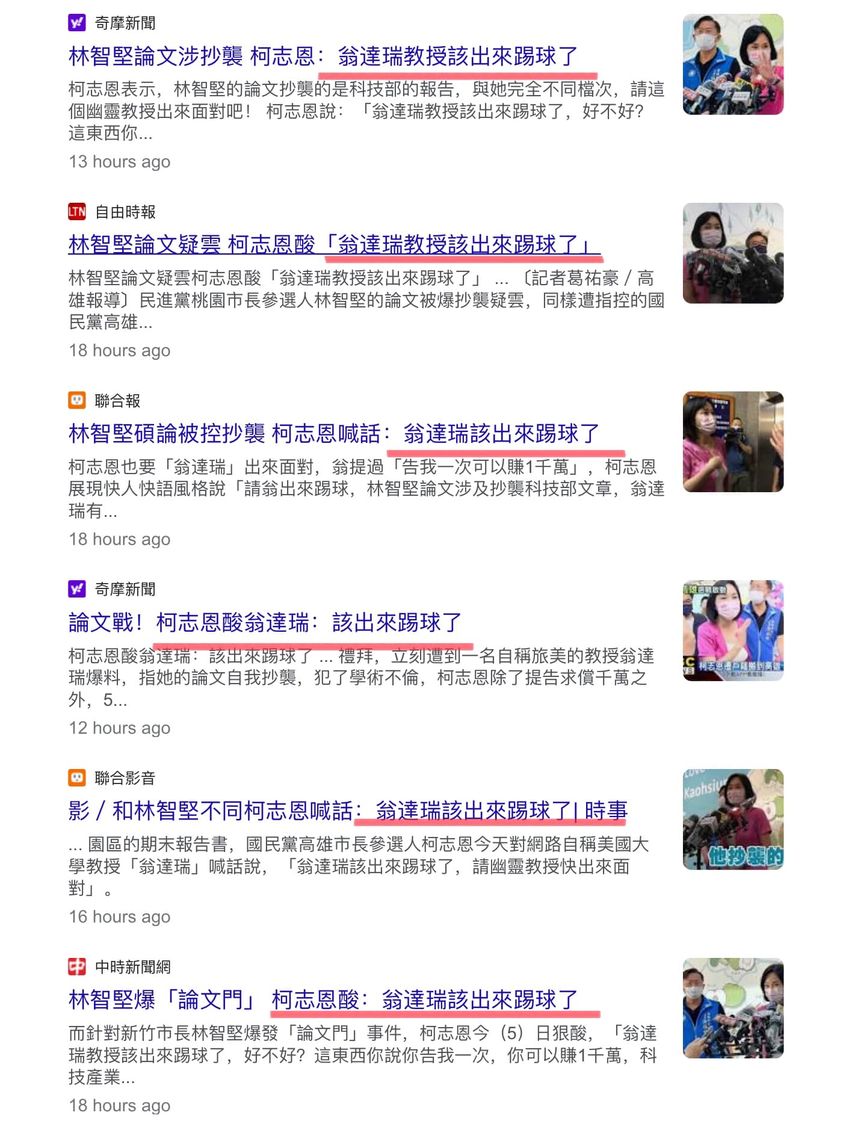Viewport: 843px width, 1124px height.
Task: Tap the thumbnail beside the 中時新聞網 article
Action: click(732, 1007)
